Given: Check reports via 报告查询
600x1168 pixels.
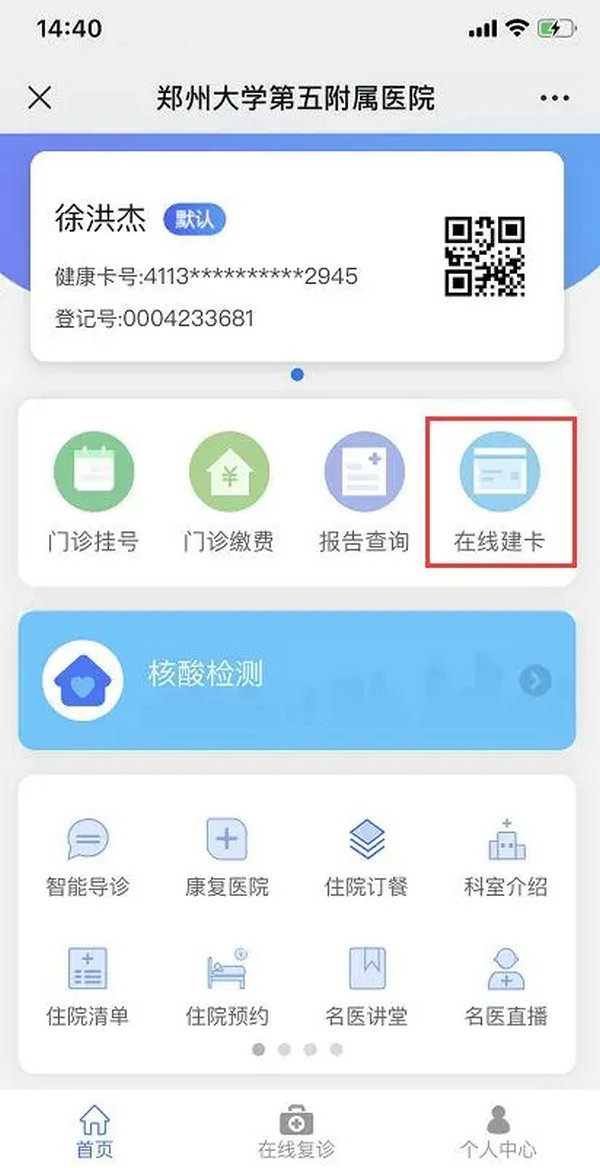Looking at the screenshot, I should (x=364, y=497).
